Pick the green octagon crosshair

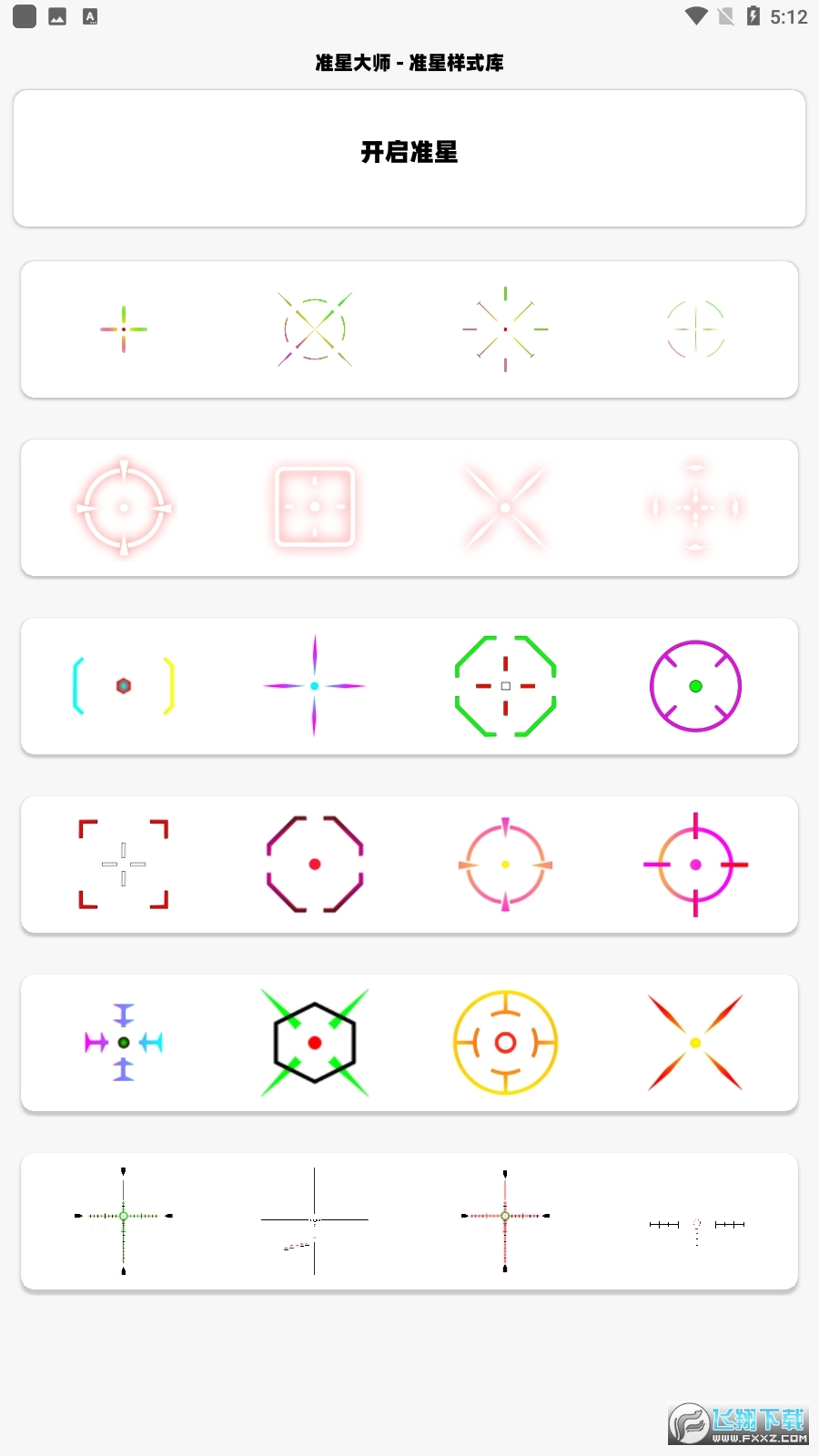click(x=505, y=686)
